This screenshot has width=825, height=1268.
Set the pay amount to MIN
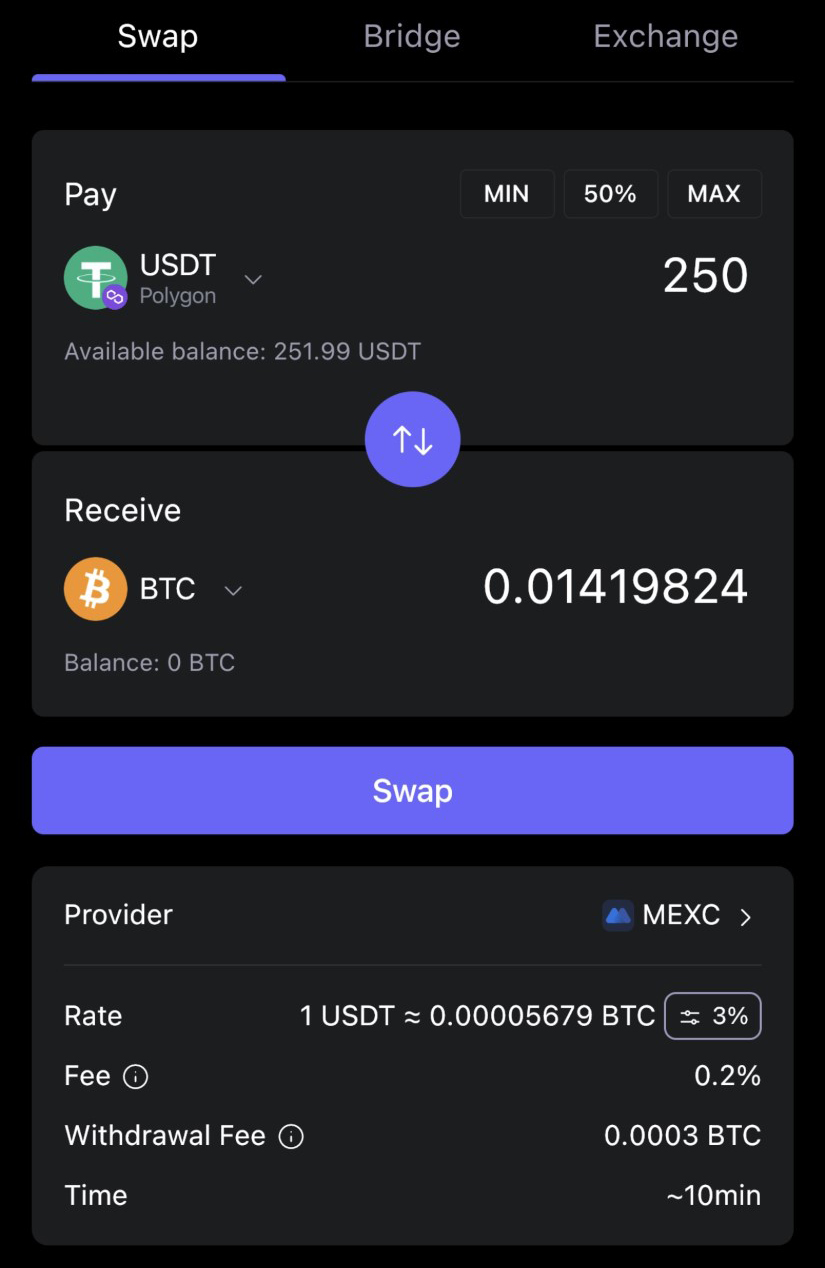(x=506, y=194)
